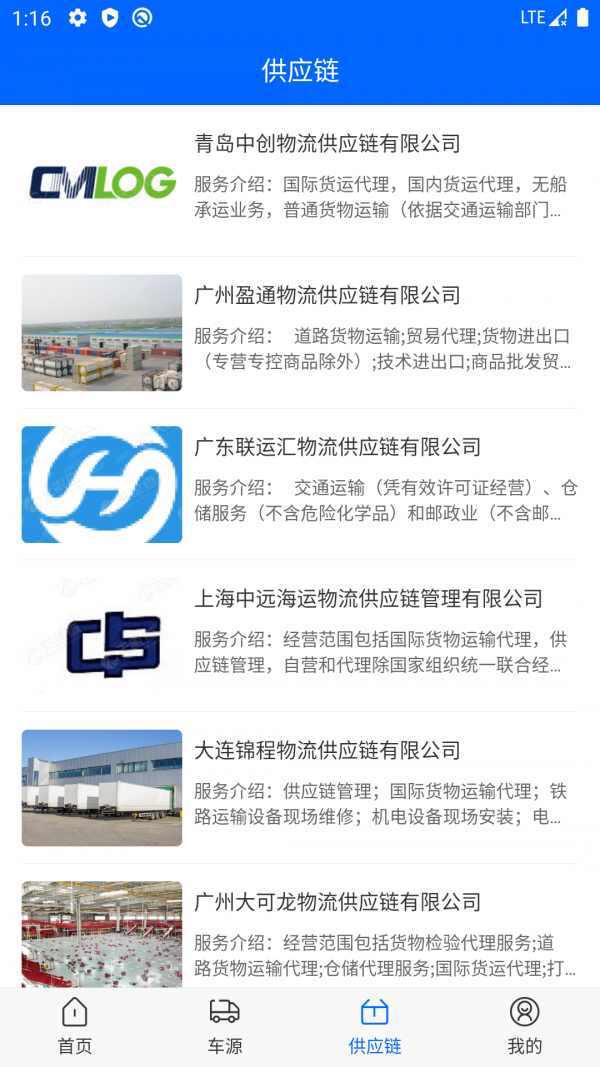View 广州大可龙物流供应链有限公司 details
Viewport: 600px width, 1067px height.
click(337, 903)
